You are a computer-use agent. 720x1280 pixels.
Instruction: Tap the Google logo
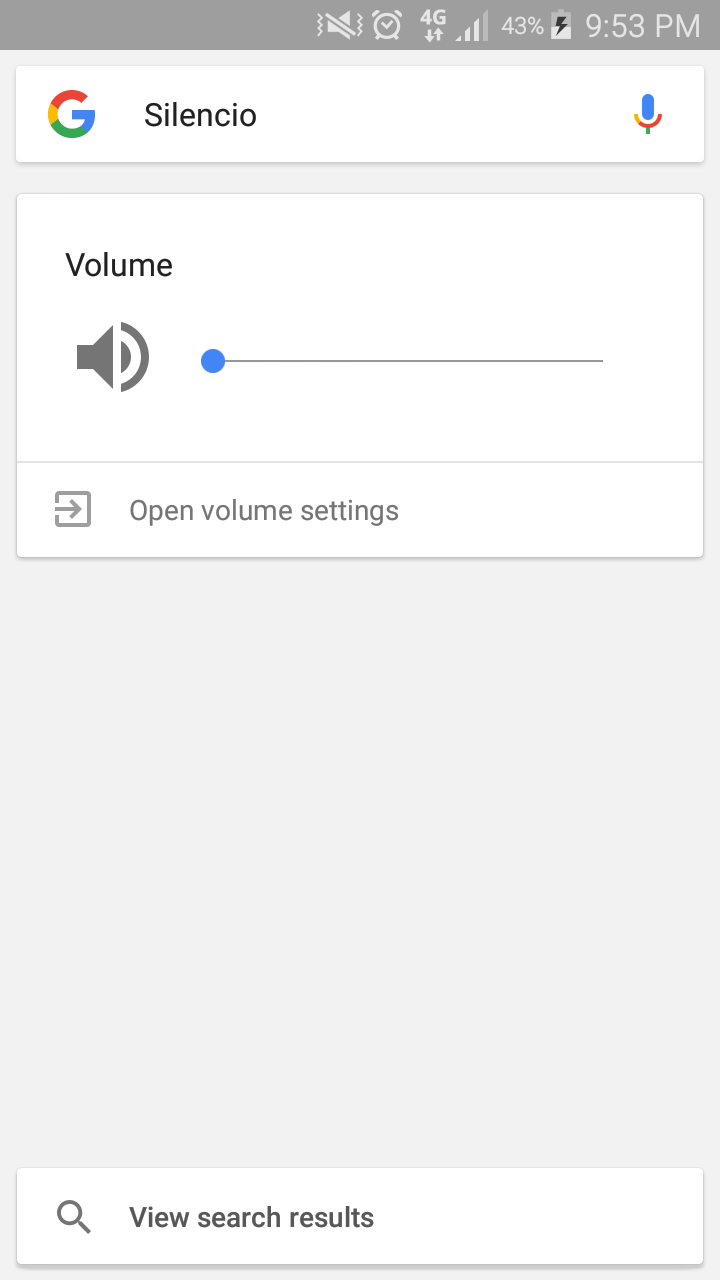pos(72,114)
